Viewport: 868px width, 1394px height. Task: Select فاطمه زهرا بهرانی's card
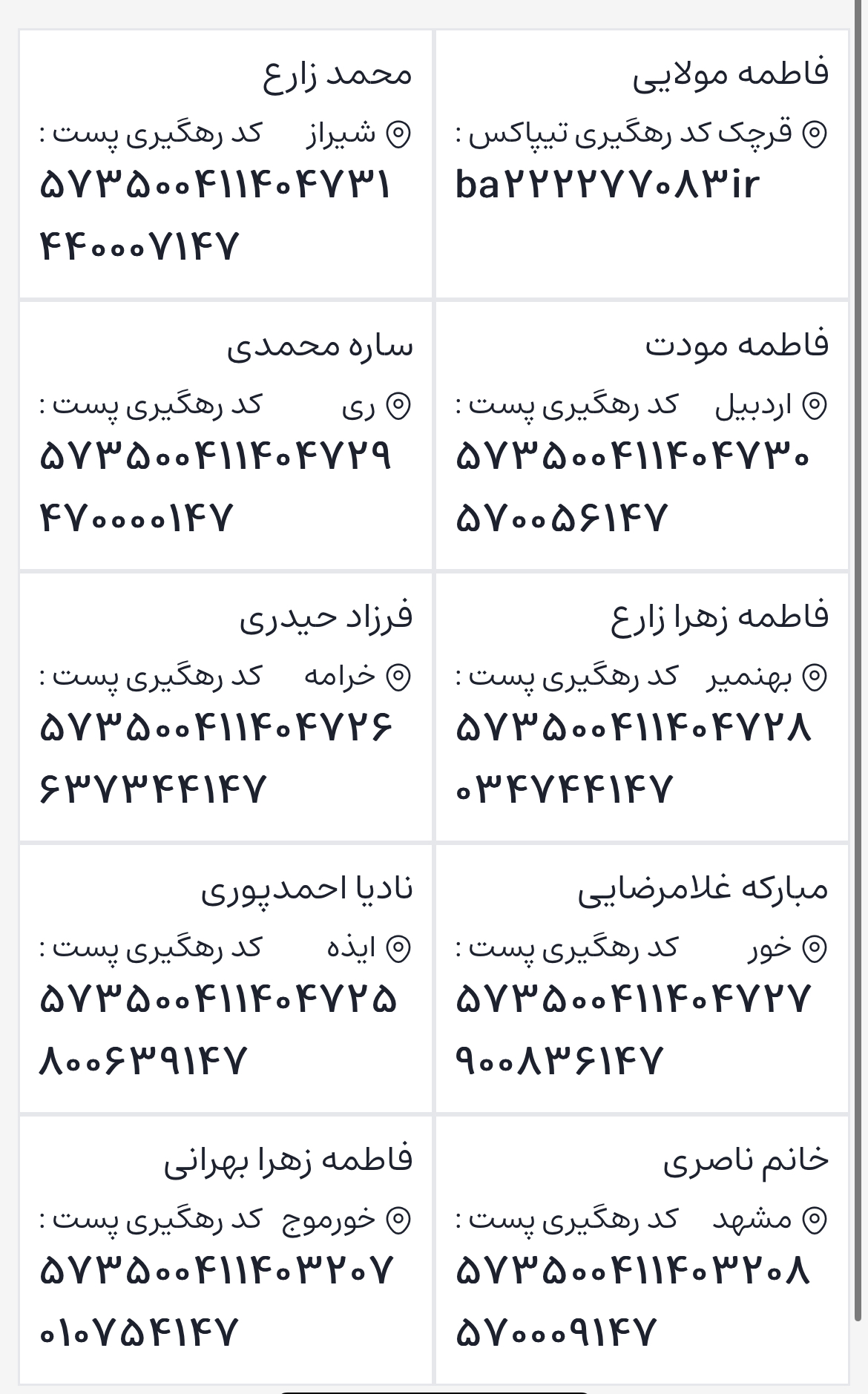point(226,1250)
